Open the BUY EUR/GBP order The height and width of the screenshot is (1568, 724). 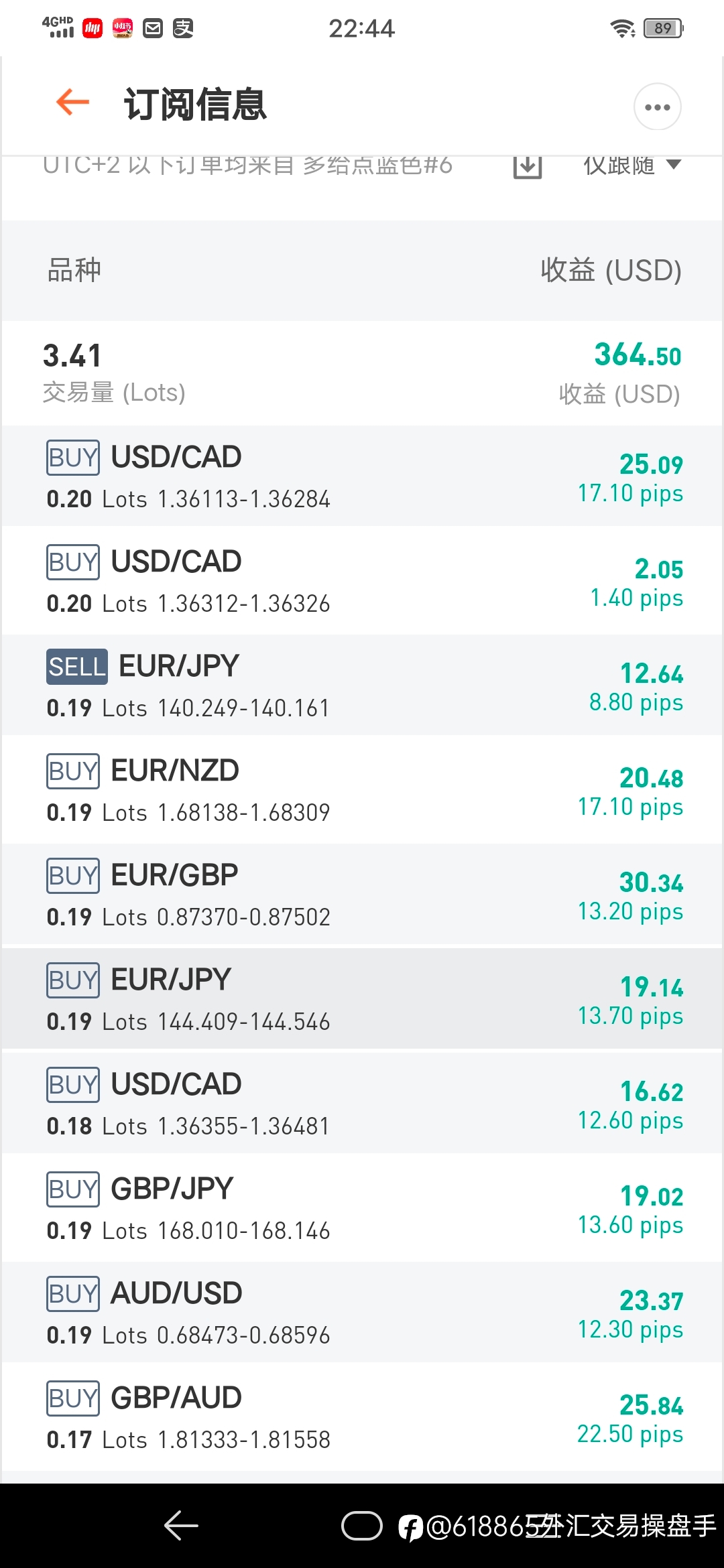click(x=362, y=895)
